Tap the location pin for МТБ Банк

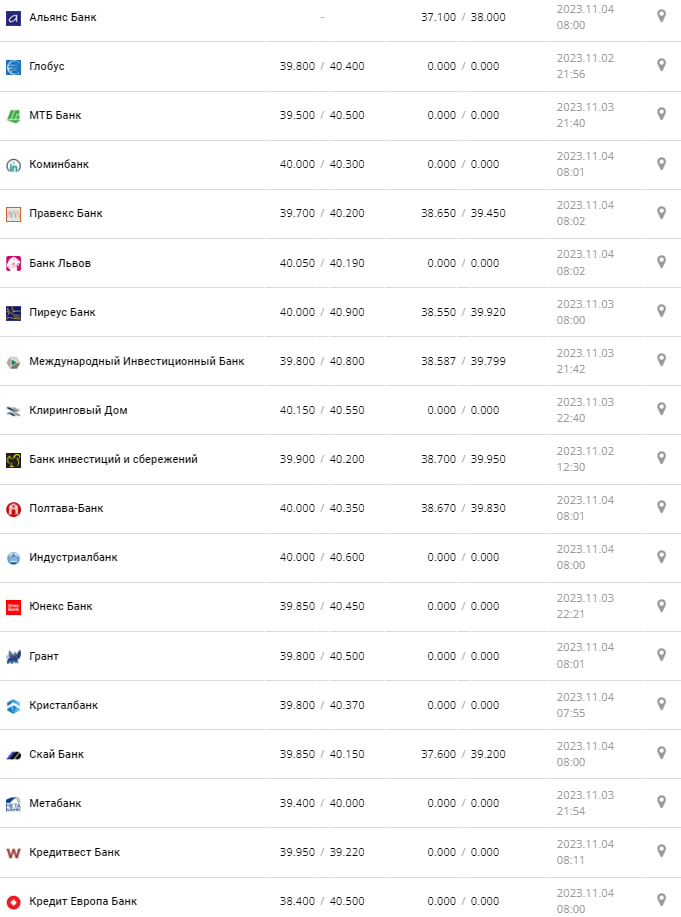coord(661,114)
